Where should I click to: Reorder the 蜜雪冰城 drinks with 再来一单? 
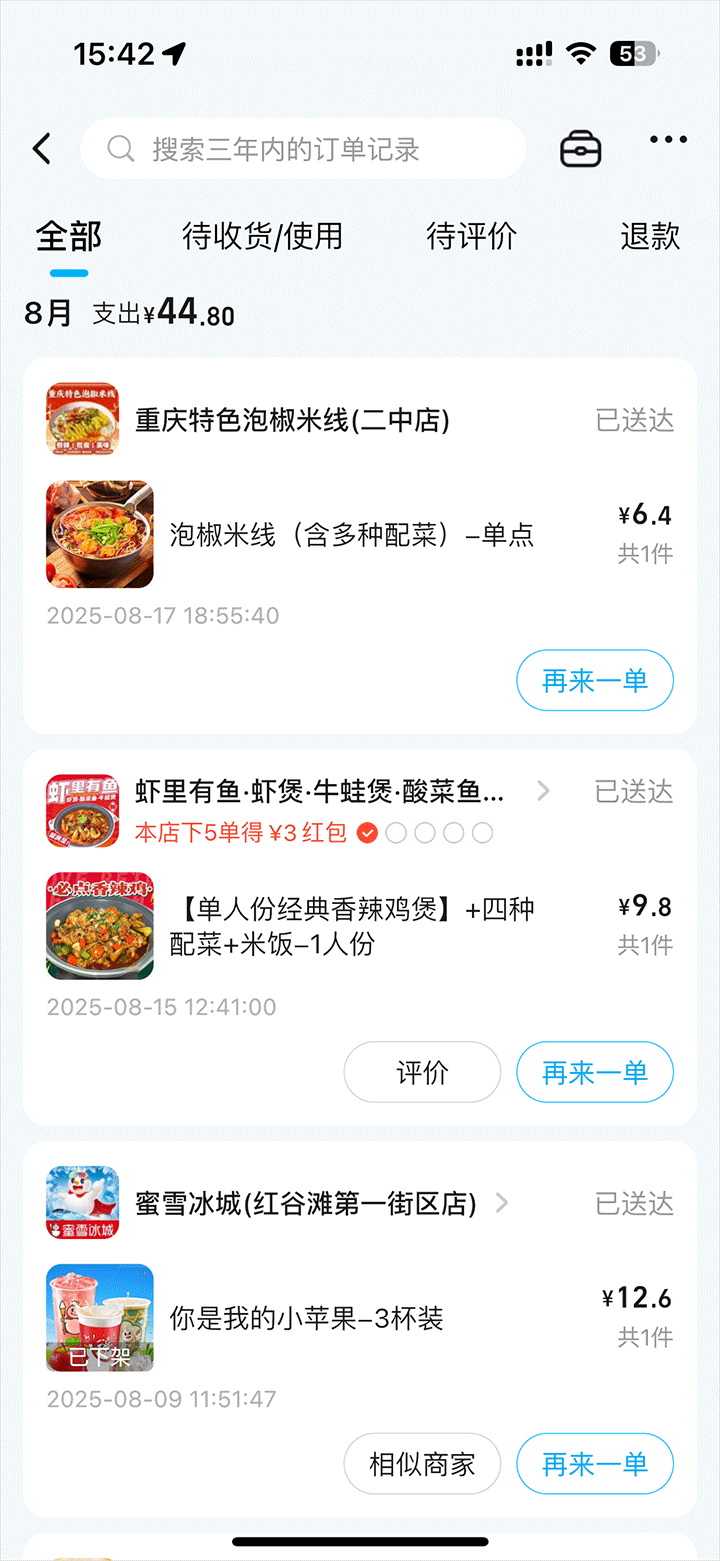pos(595,1465)
